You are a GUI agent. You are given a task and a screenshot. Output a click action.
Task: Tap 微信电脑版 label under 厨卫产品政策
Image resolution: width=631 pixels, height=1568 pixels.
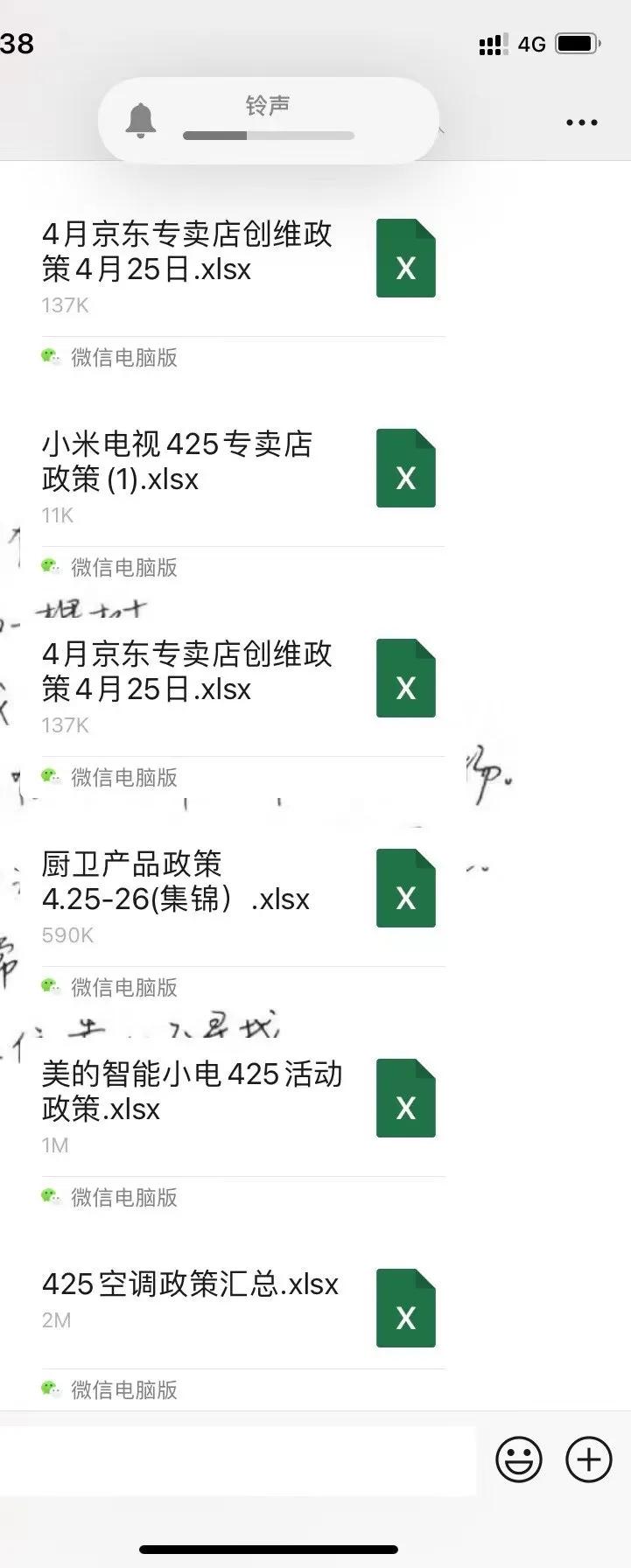pyautogui.click(x=123, y=989)
